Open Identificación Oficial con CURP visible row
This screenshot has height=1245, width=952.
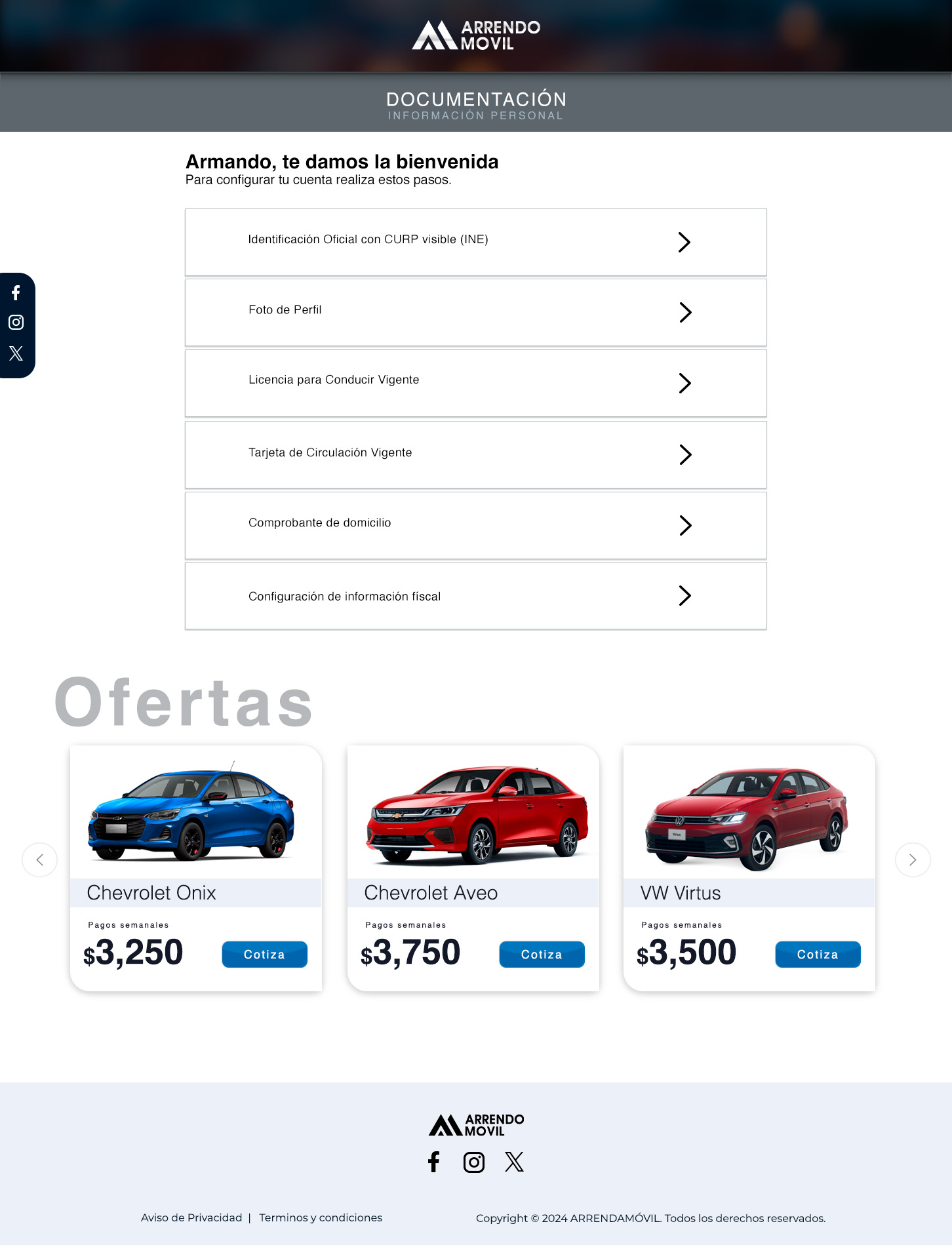coord(475,242)
